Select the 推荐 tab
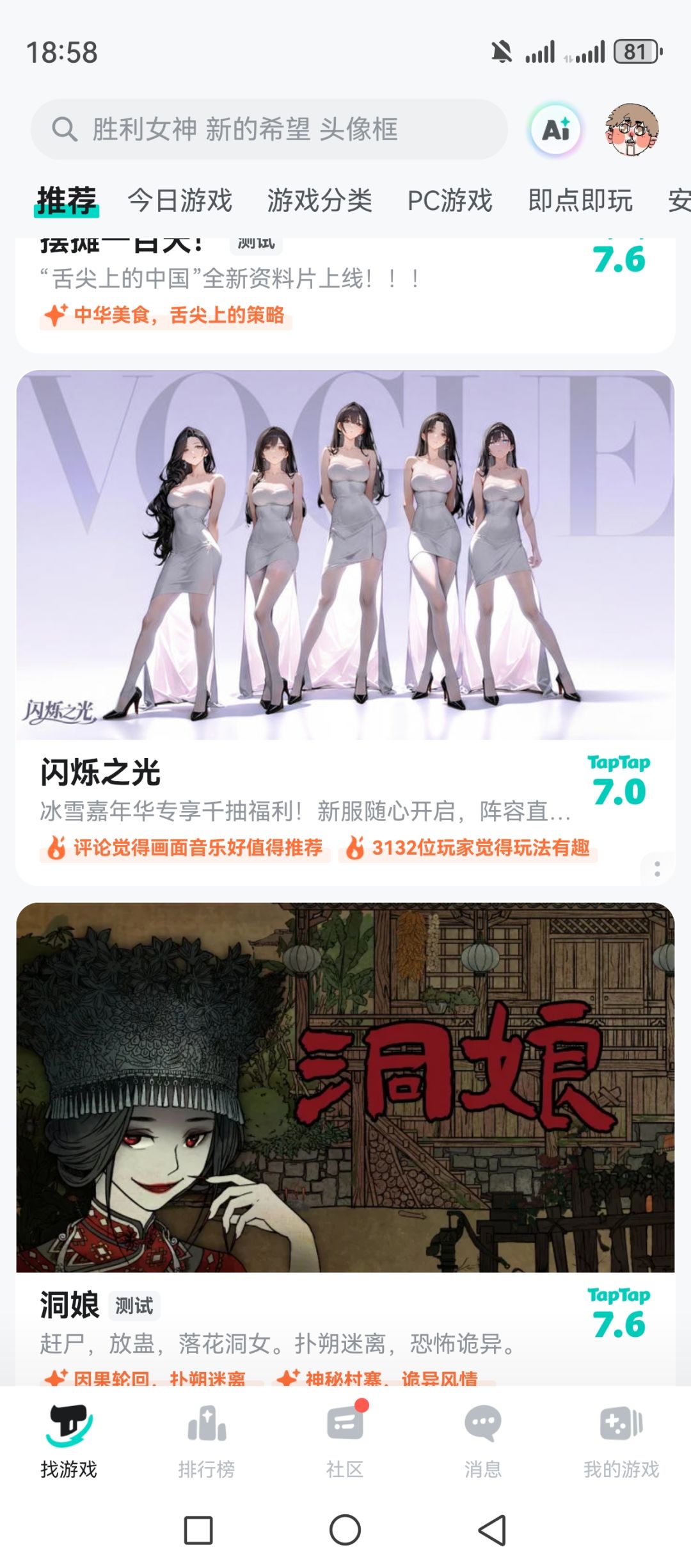 [x=67, y=200]
